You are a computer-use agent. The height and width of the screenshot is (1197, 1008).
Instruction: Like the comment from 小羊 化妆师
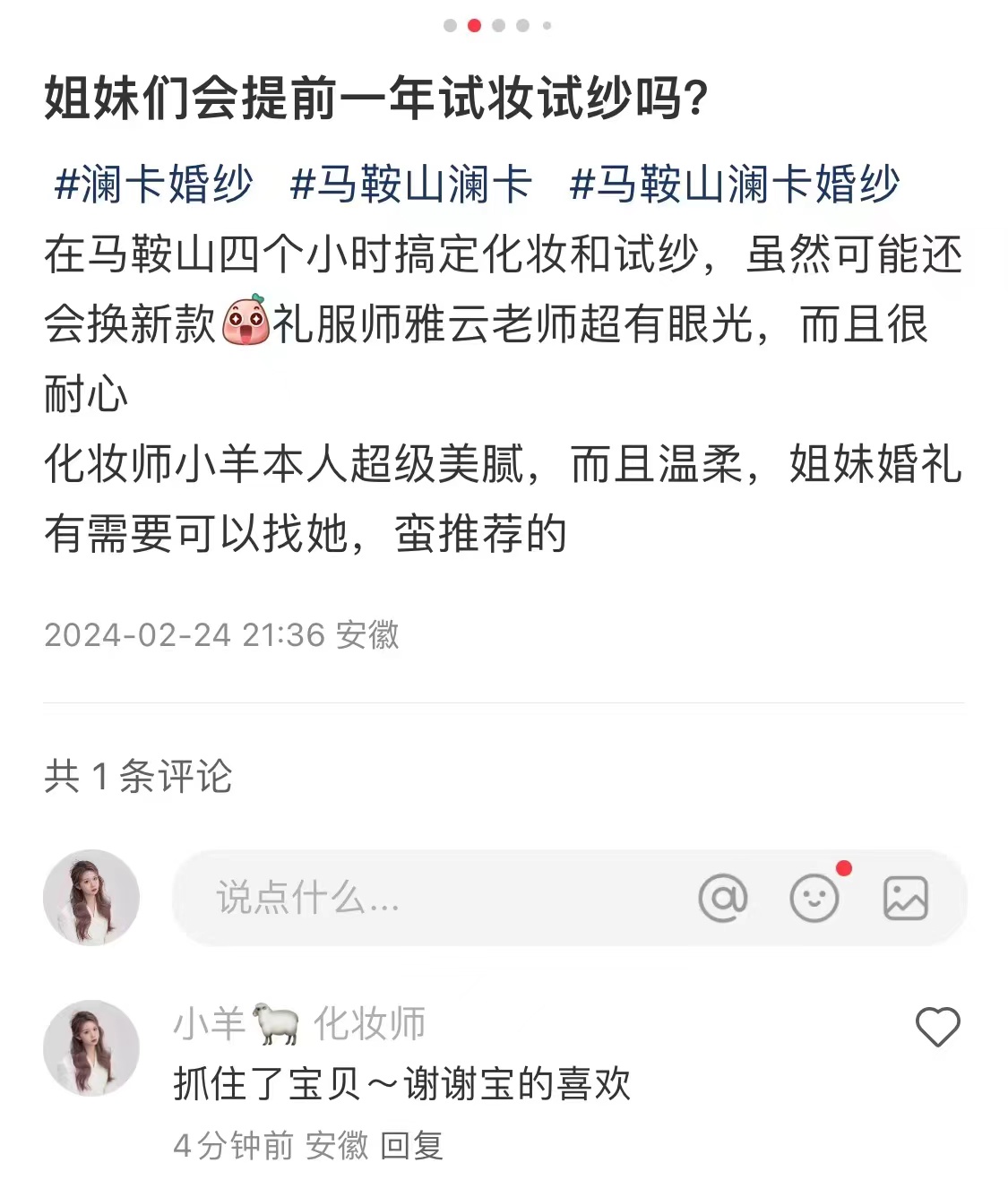[937, 1027]
